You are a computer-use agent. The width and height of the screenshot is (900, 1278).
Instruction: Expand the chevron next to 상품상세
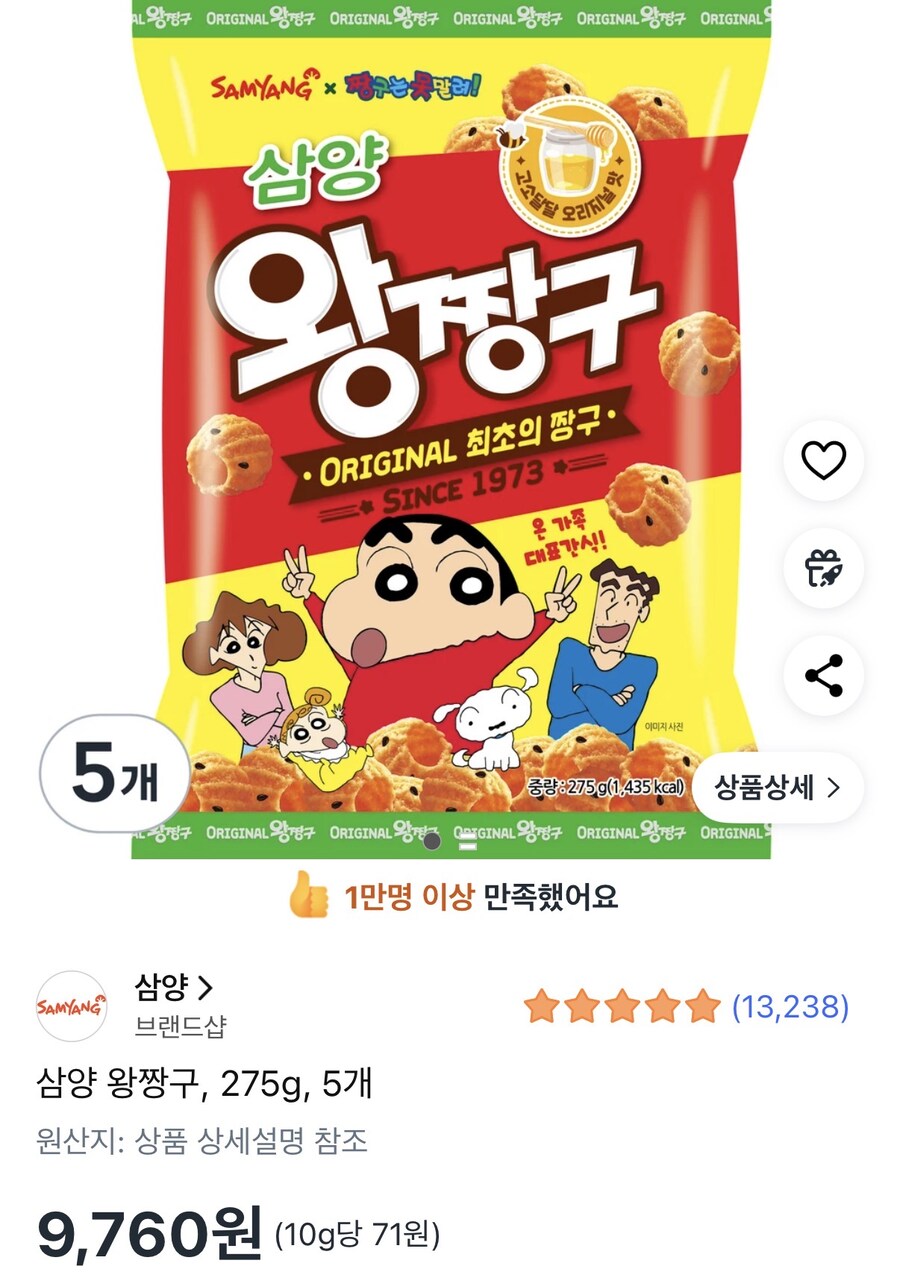pos(834,788)
